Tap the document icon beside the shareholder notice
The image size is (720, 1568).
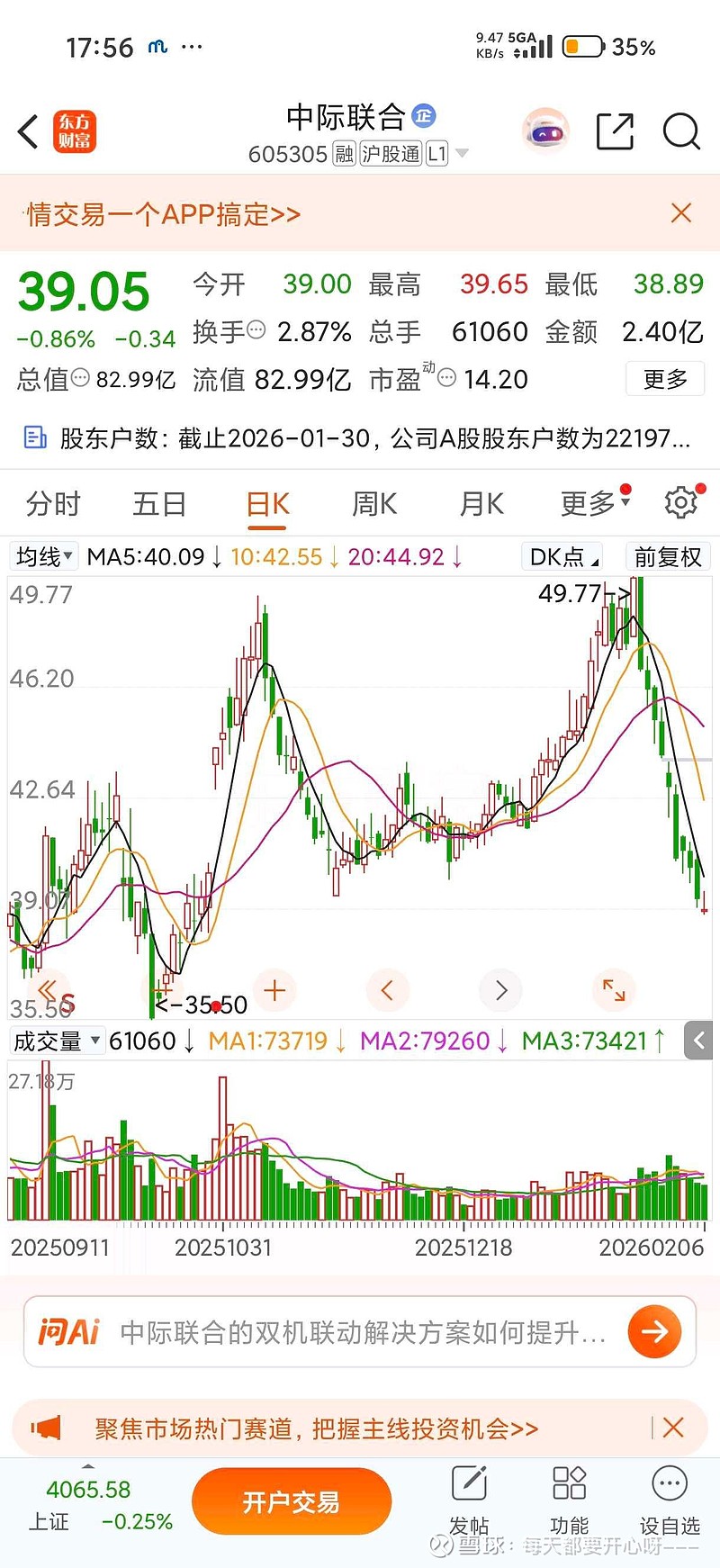pyautogui.click(x=34, y=437)
